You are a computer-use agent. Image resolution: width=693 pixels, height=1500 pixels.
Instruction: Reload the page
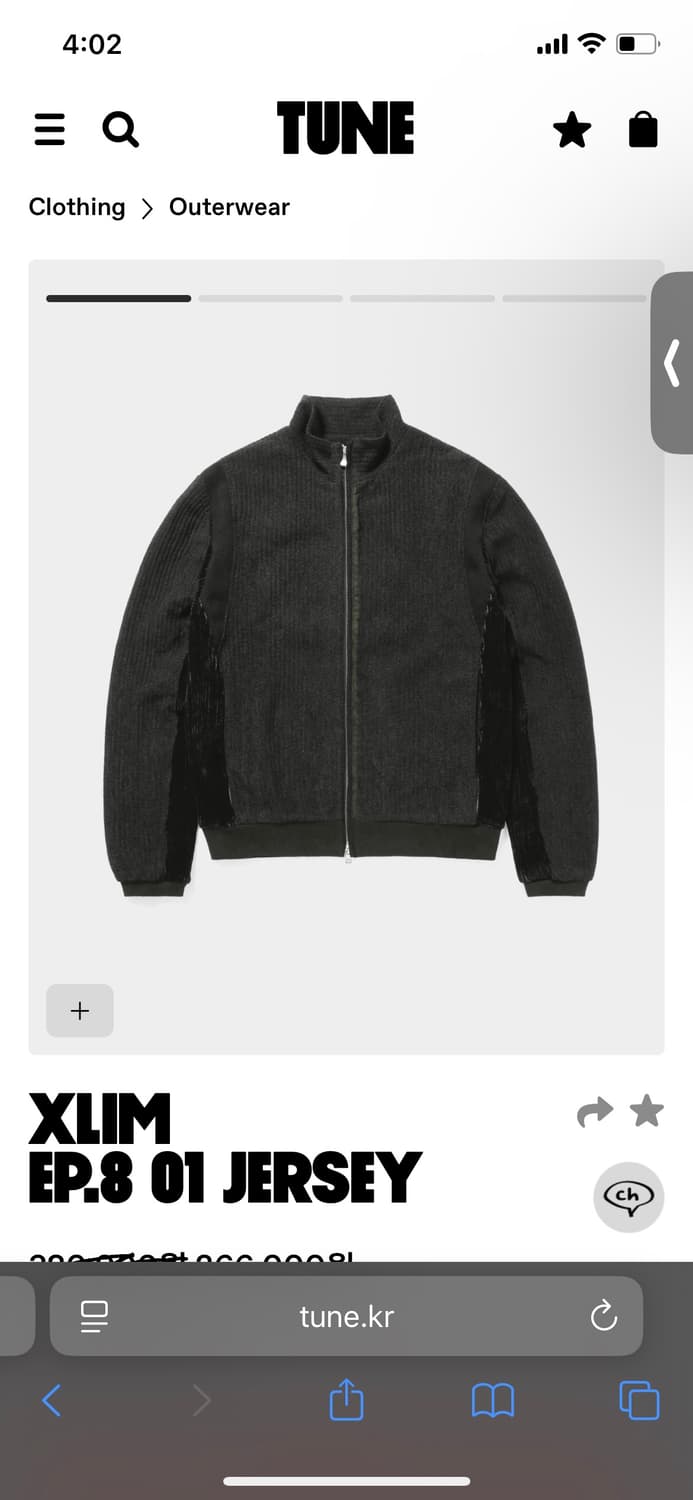(604, 1316)
